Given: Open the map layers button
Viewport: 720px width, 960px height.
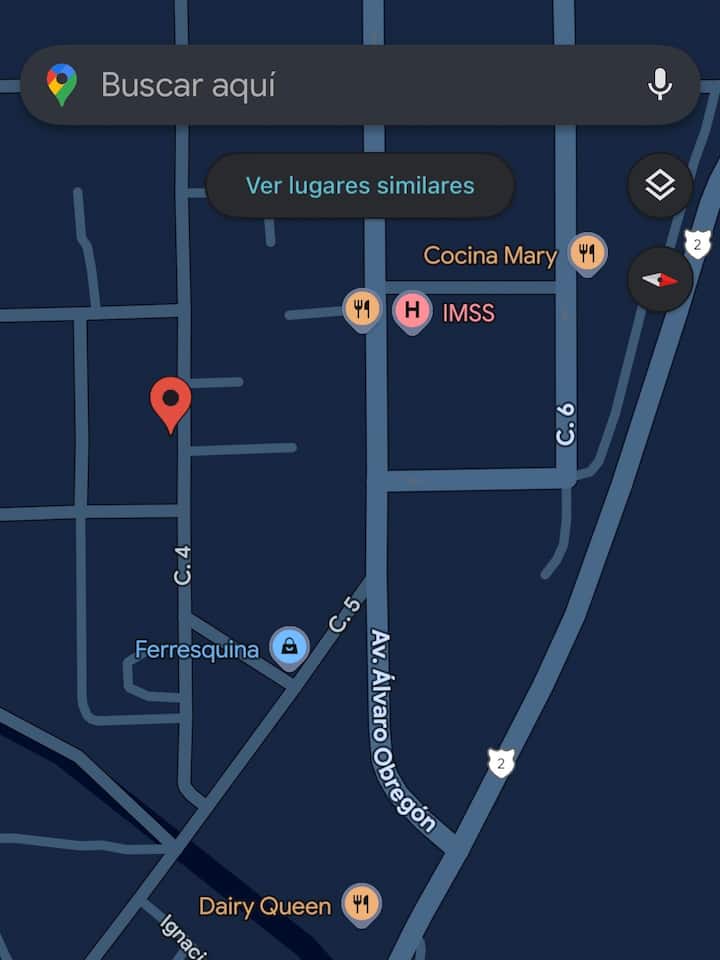Looking at the screenshot, I should coord(660,185).
